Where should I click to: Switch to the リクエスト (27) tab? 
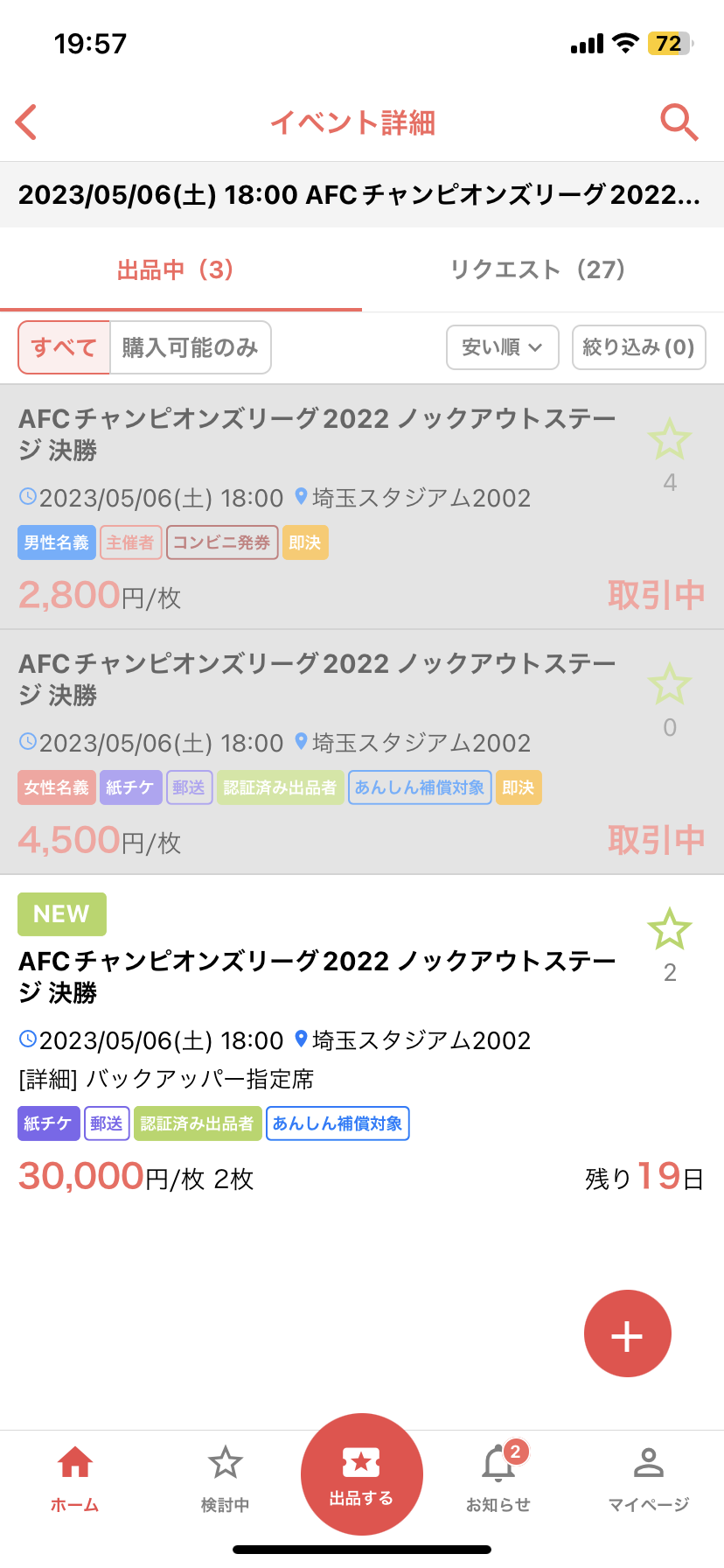pyautogui.click(x=538, y=269)
